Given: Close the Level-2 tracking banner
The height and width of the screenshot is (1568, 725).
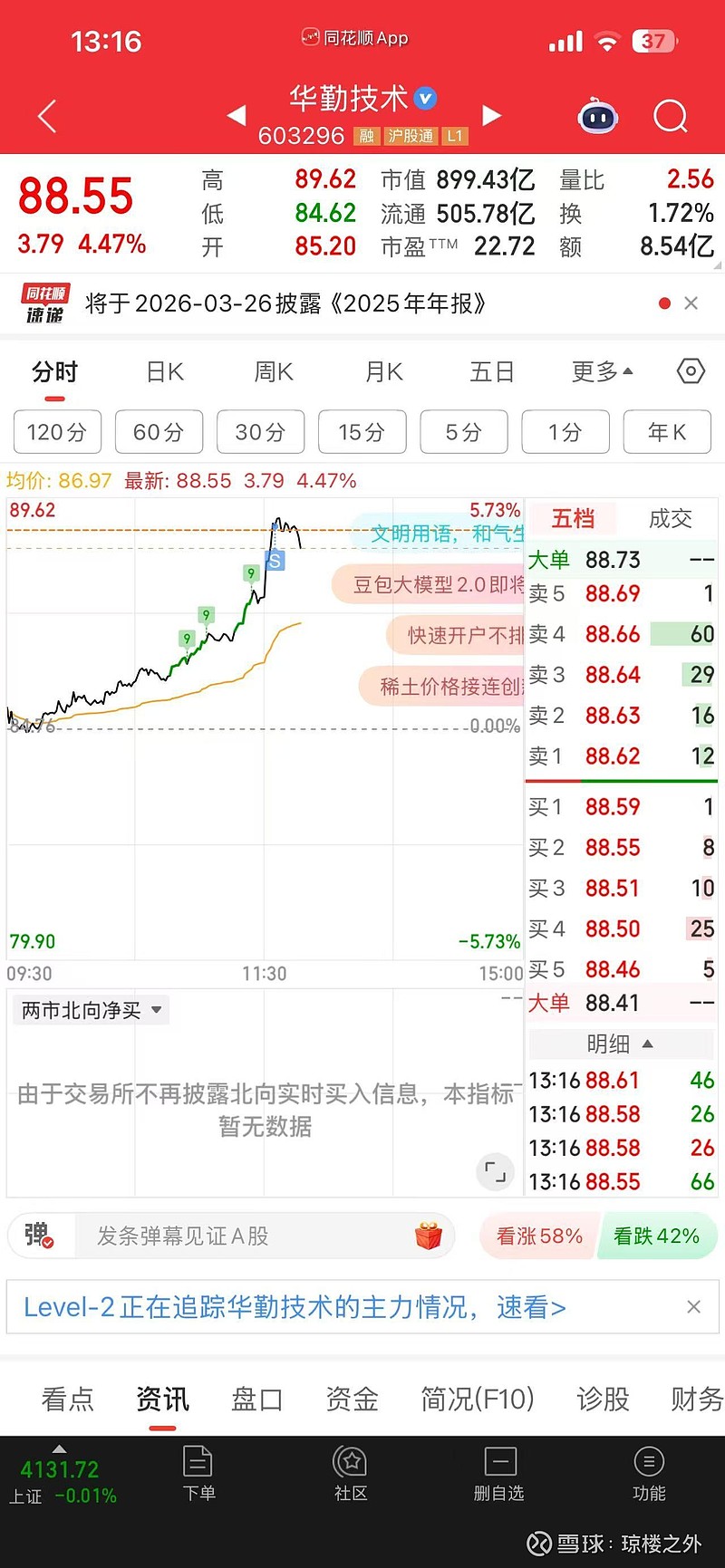Looking at the screenshot, I should tap(693, 1307).
